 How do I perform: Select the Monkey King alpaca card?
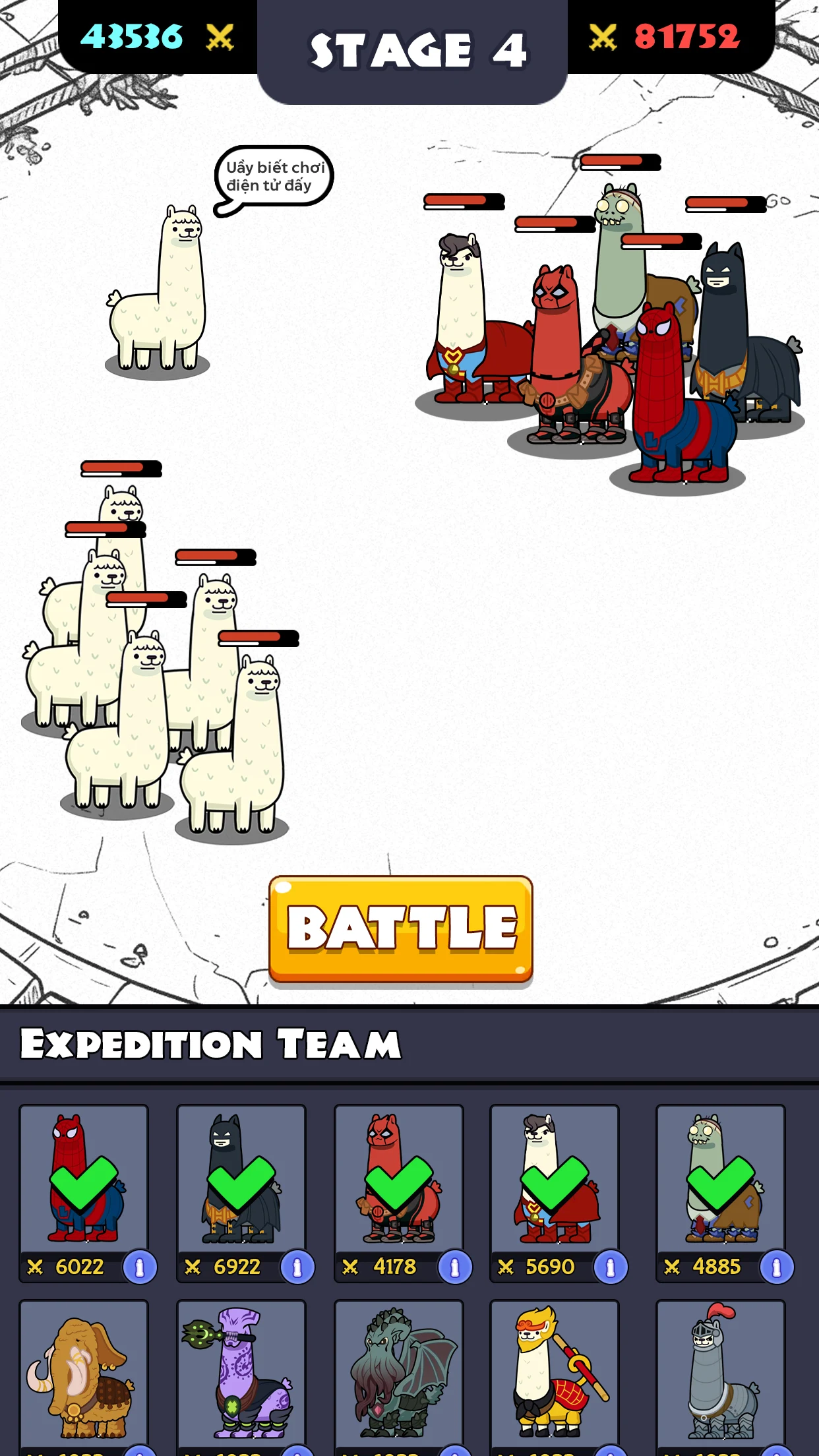554,1375
